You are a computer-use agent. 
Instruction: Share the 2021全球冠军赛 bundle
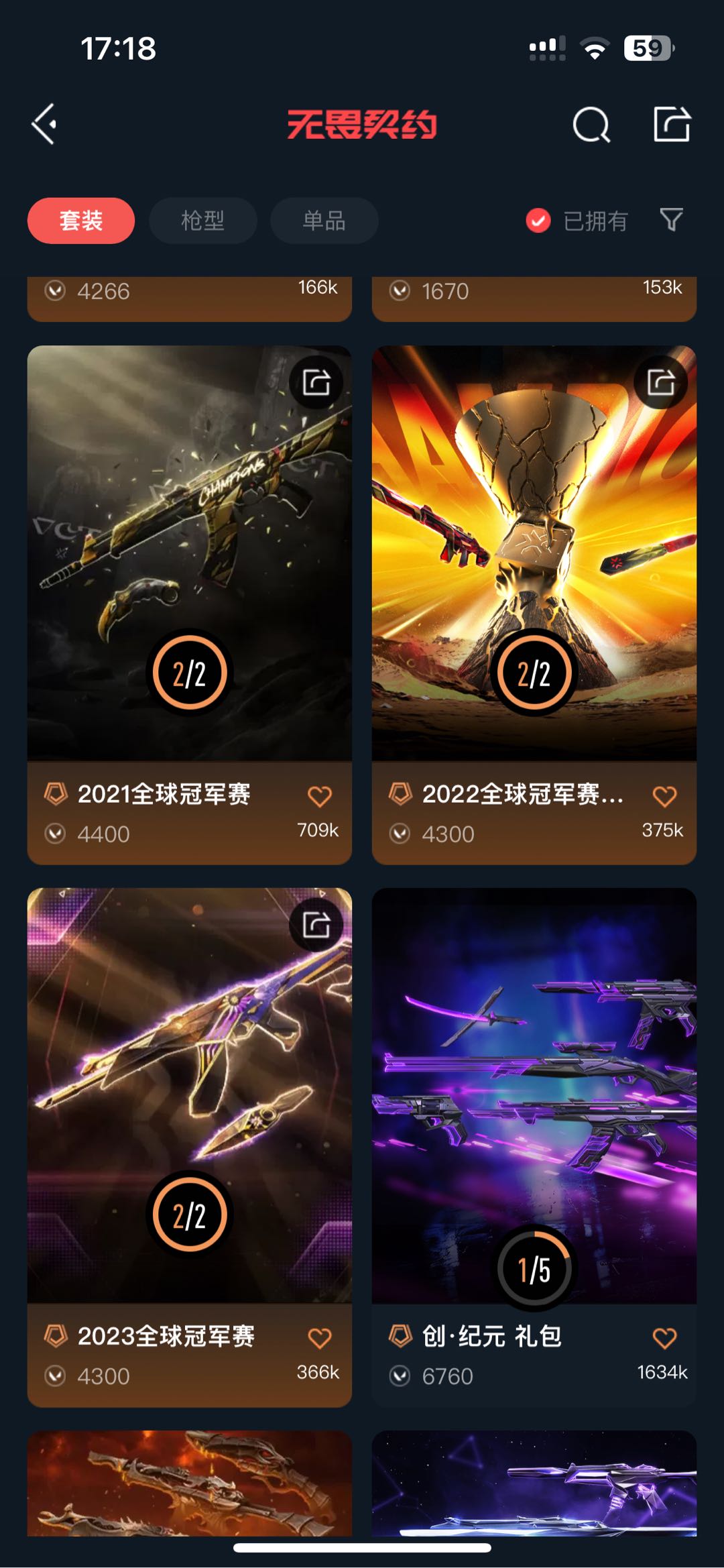point(316,382)
